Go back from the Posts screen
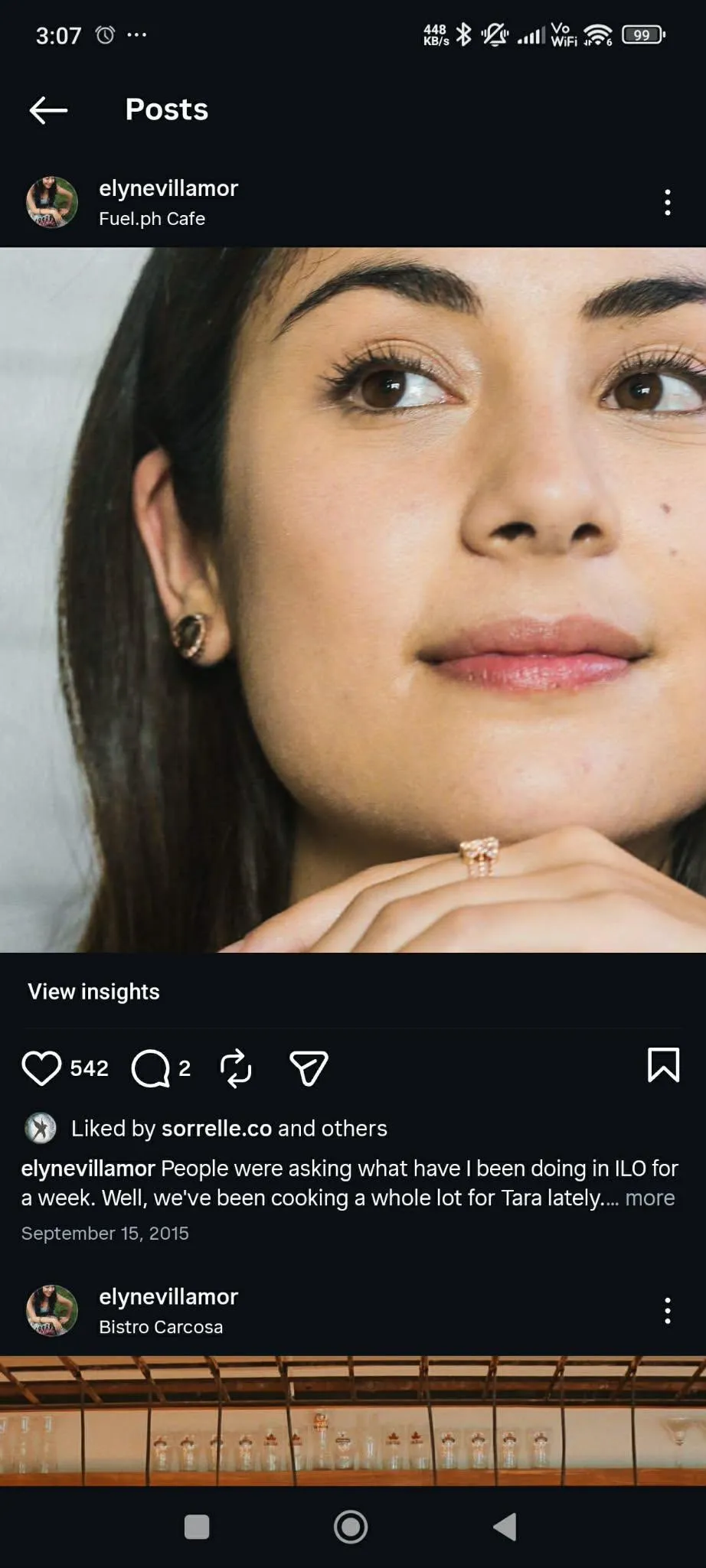 [48, 110]
